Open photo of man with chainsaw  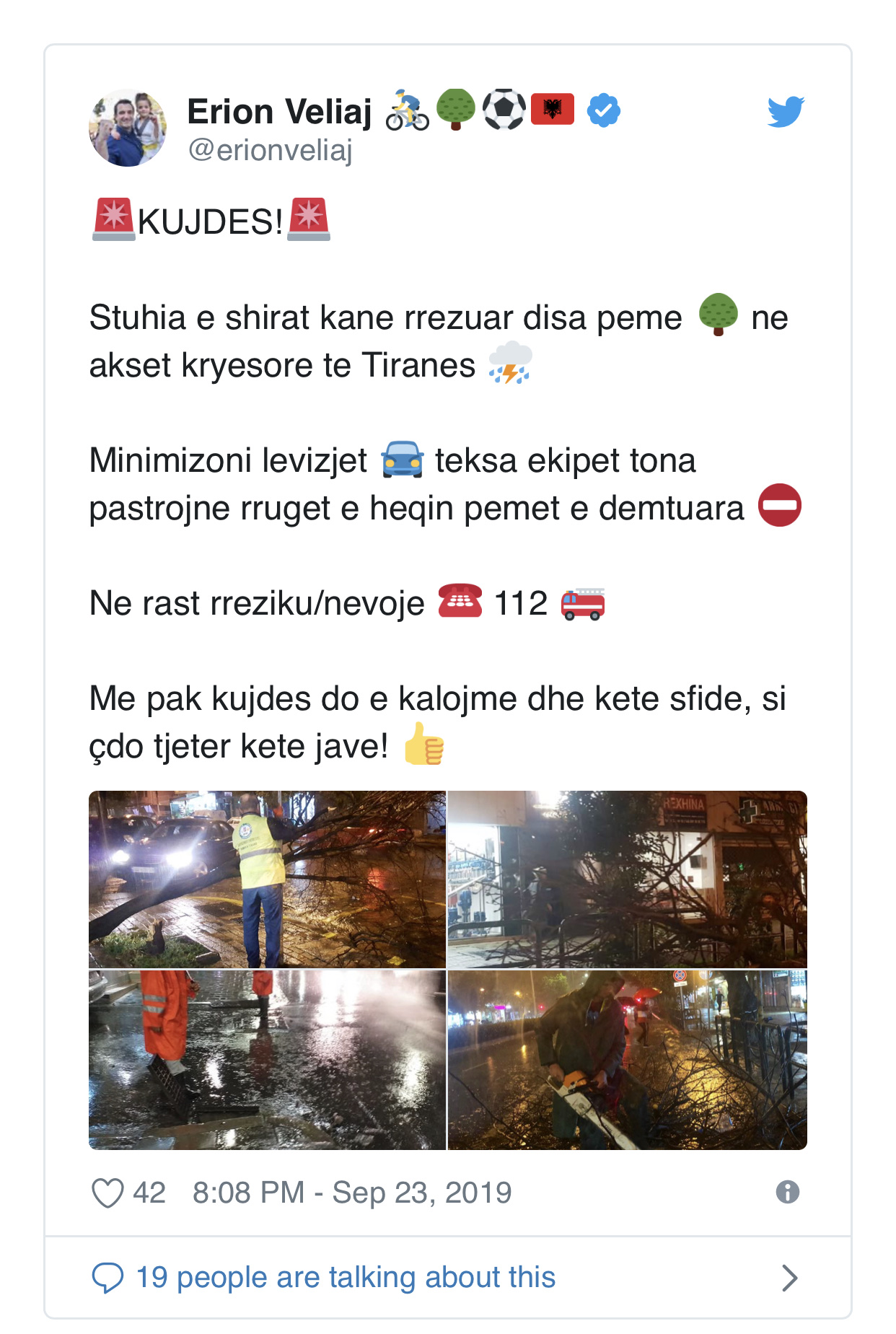tap(627, 1059)
